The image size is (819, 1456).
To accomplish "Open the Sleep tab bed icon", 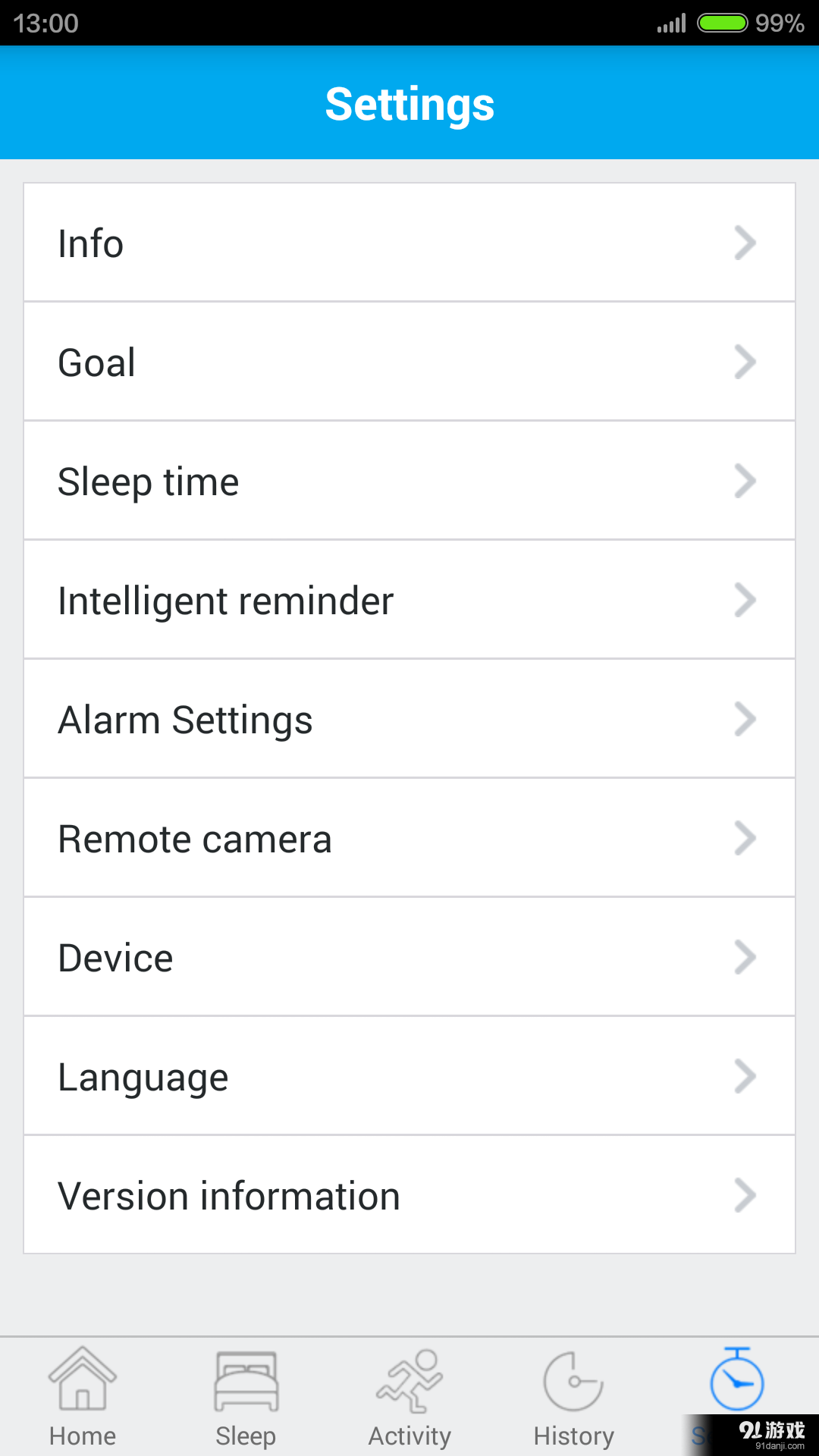I will [x=246, y=1380].
